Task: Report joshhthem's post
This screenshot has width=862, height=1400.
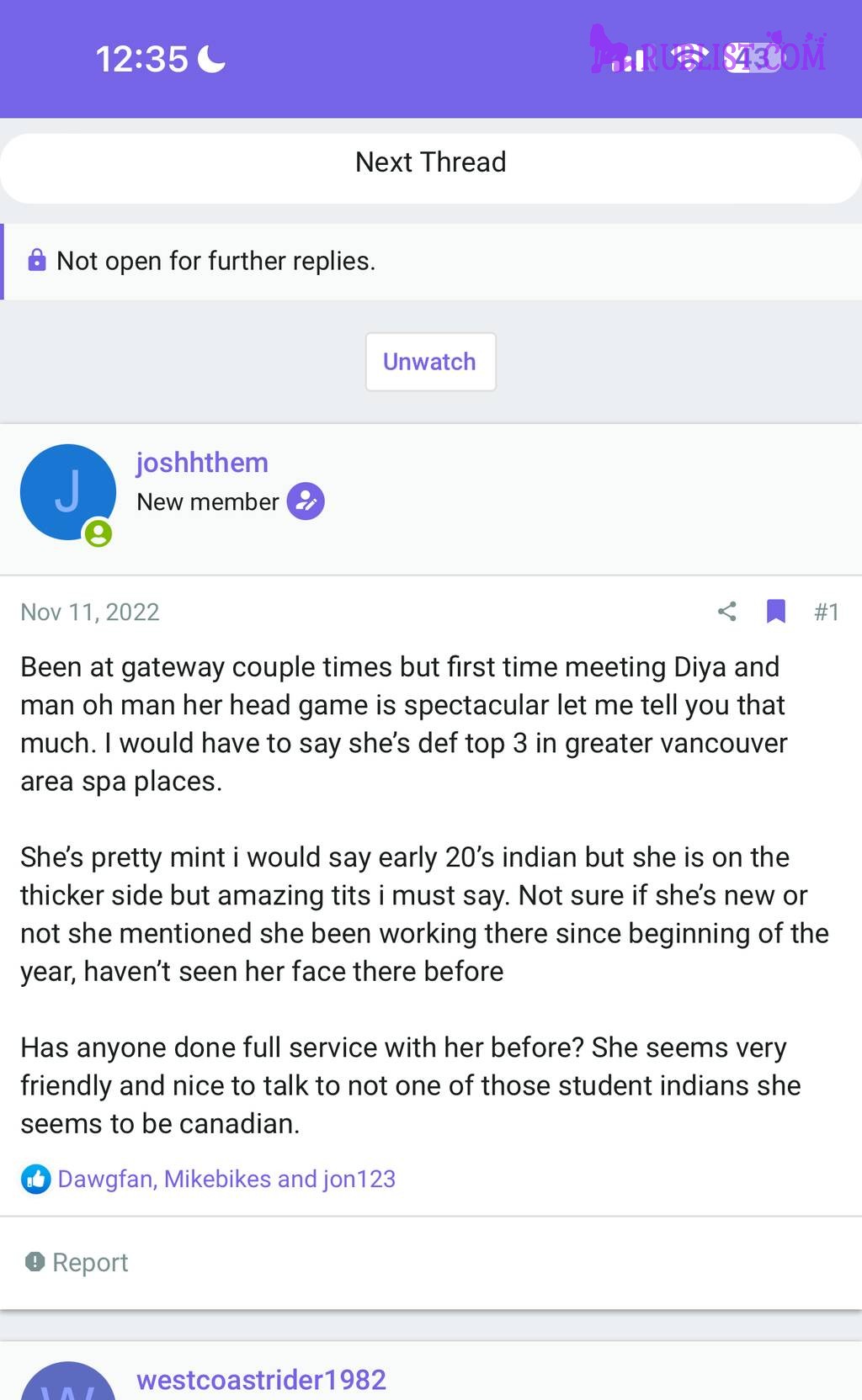Action: pos(77,1262)
